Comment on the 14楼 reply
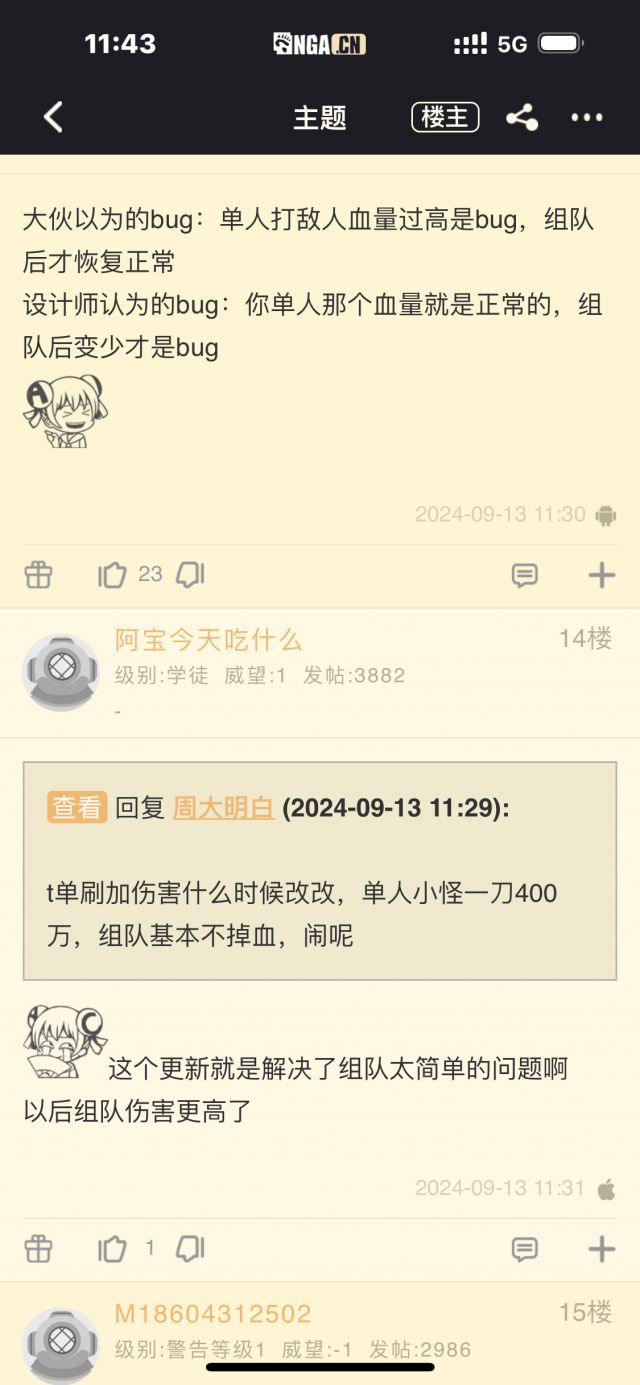This screenshot has height=1385, width=640. pyautogui.click(x=524, y=1249)
